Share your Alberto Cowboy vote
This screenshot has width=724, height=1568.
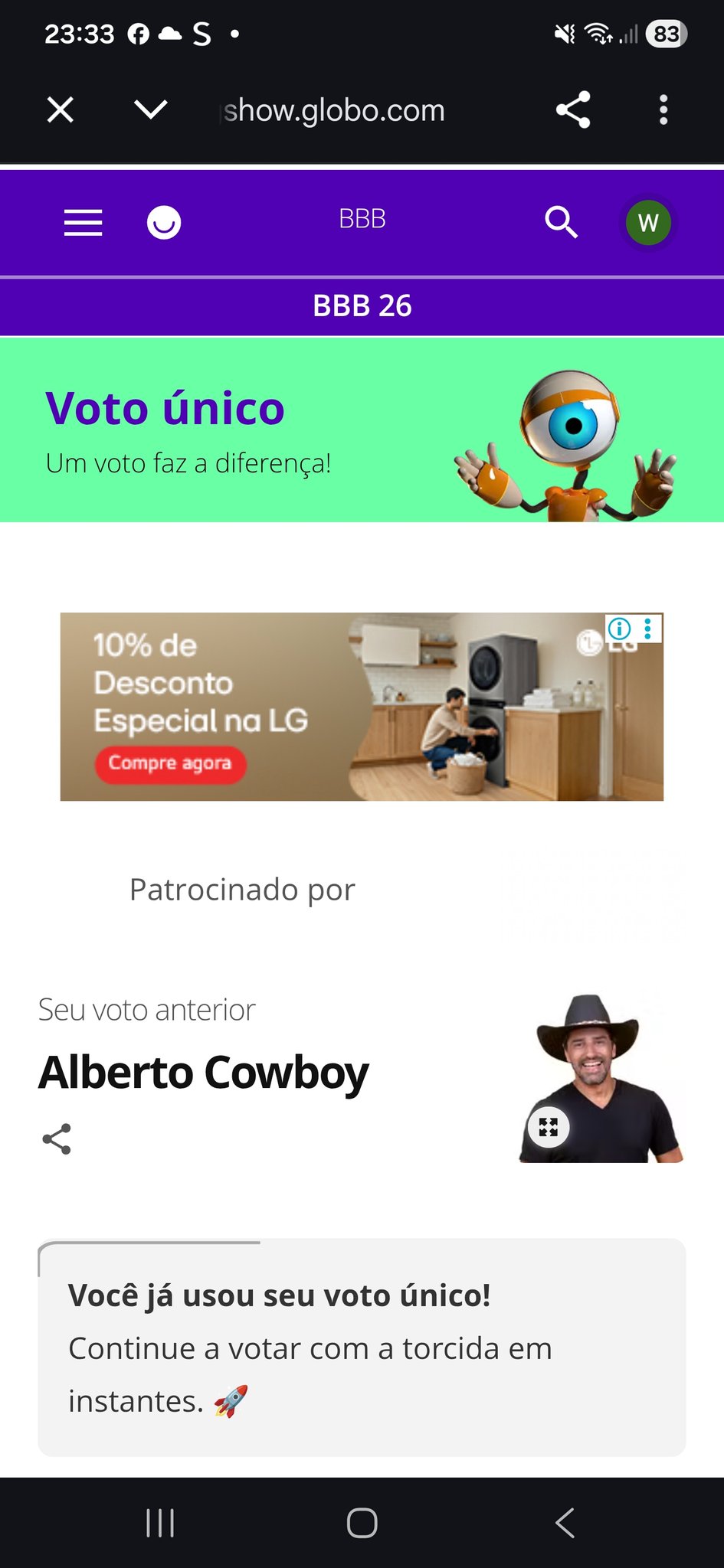[57, 1138]
